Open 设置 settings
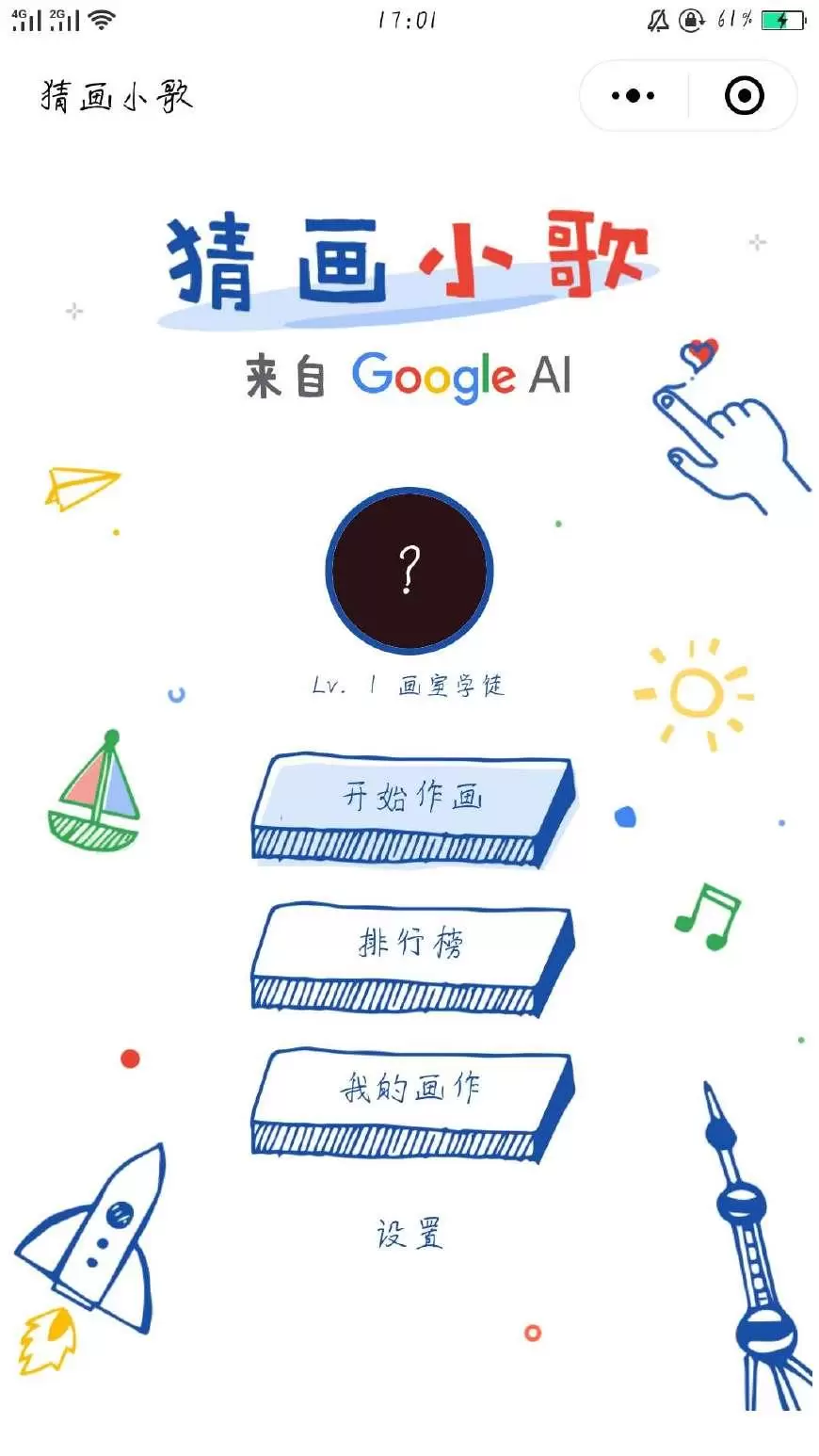819x1456 pixels. click(x=409, y=1234)
